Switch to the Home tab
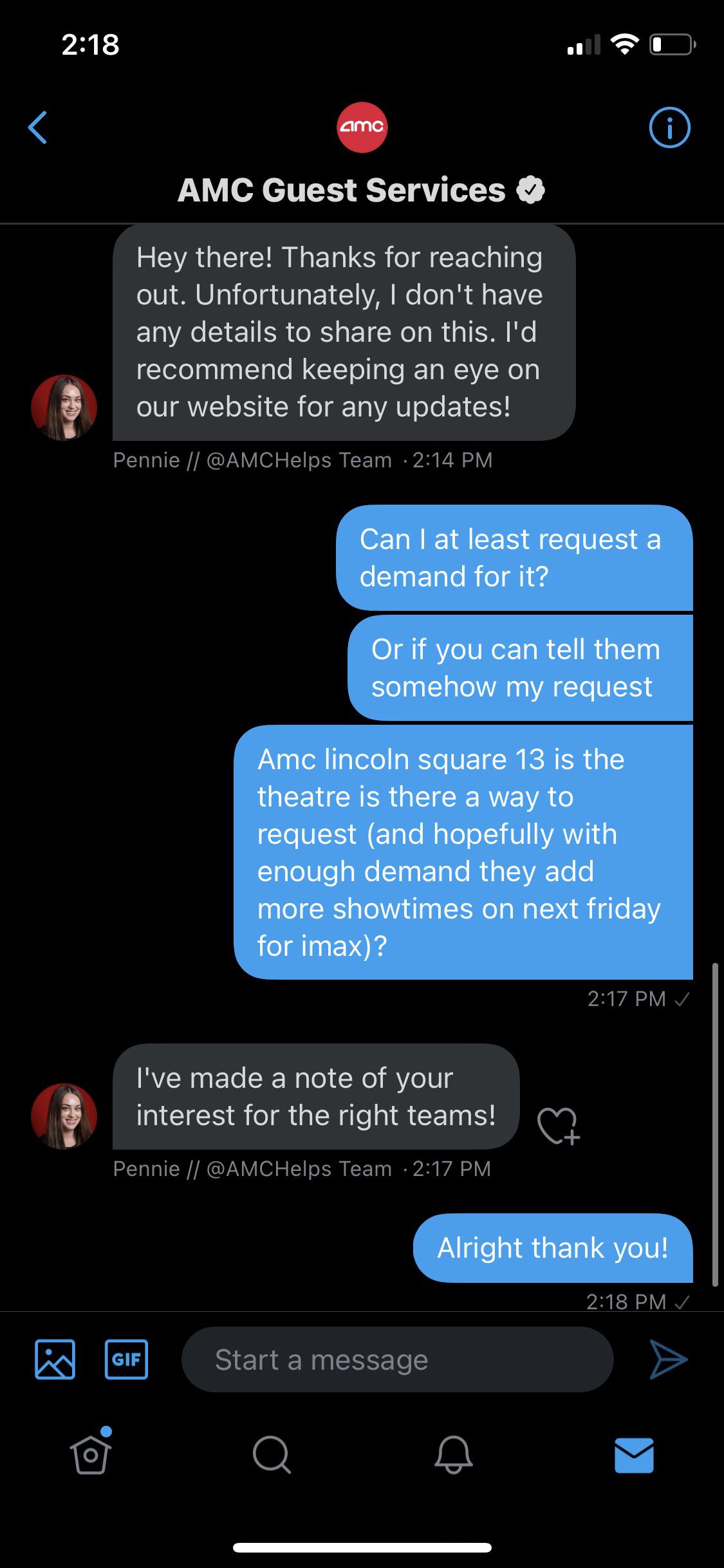 coord(90,1454)
